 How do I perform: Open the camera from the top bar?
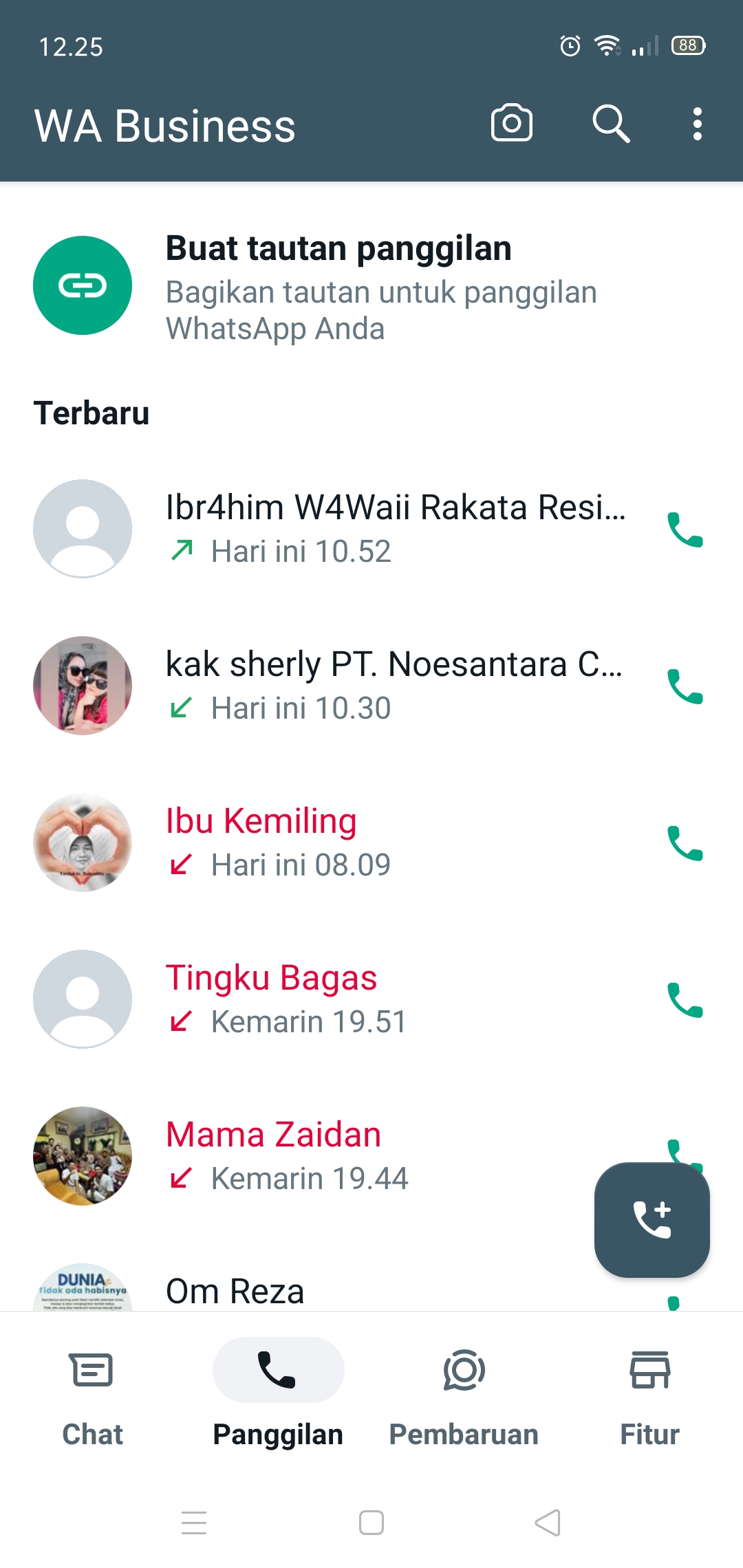pos(511,124)
